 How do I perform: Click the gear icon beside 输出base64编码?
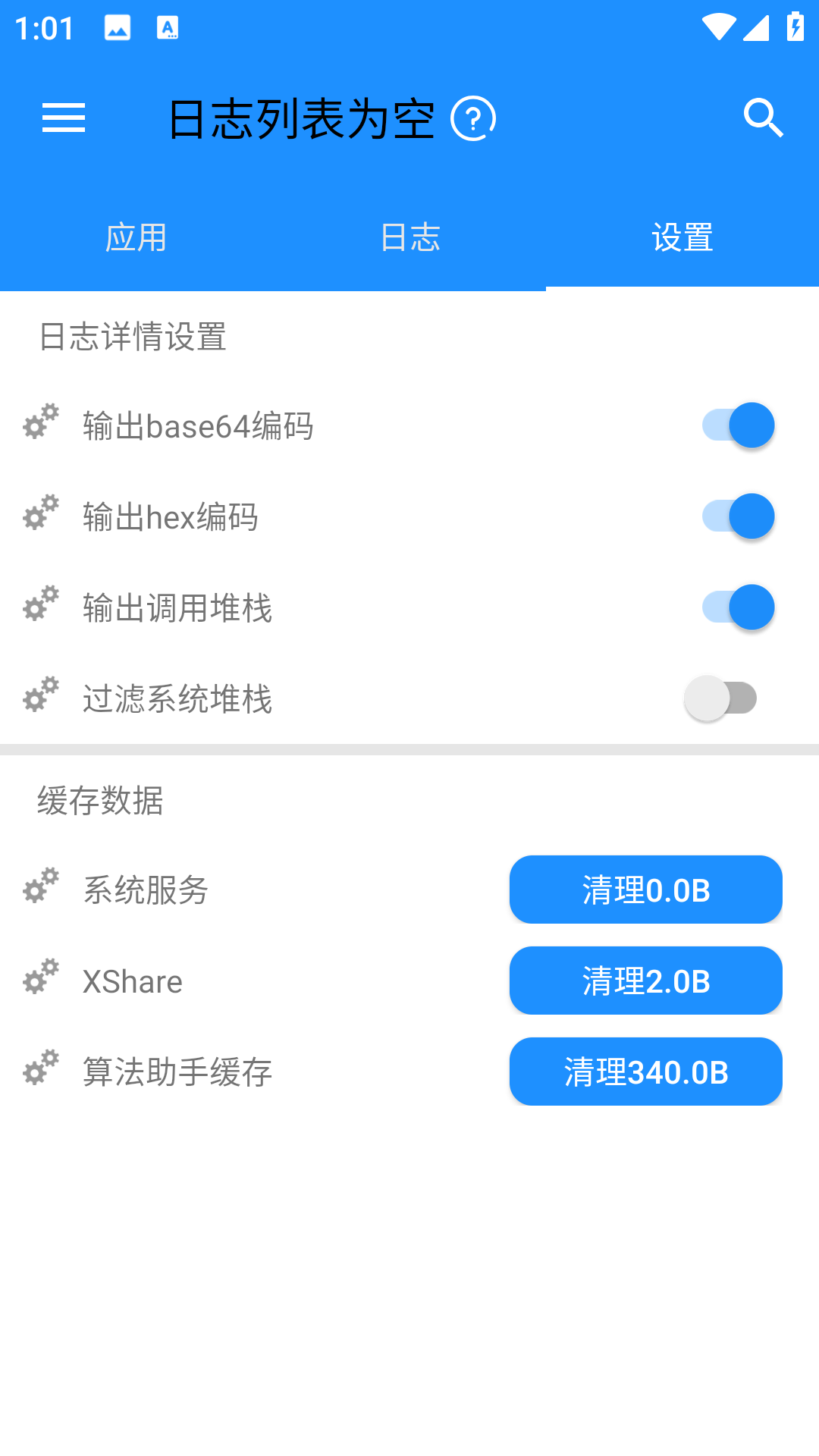tap(39, 425)
